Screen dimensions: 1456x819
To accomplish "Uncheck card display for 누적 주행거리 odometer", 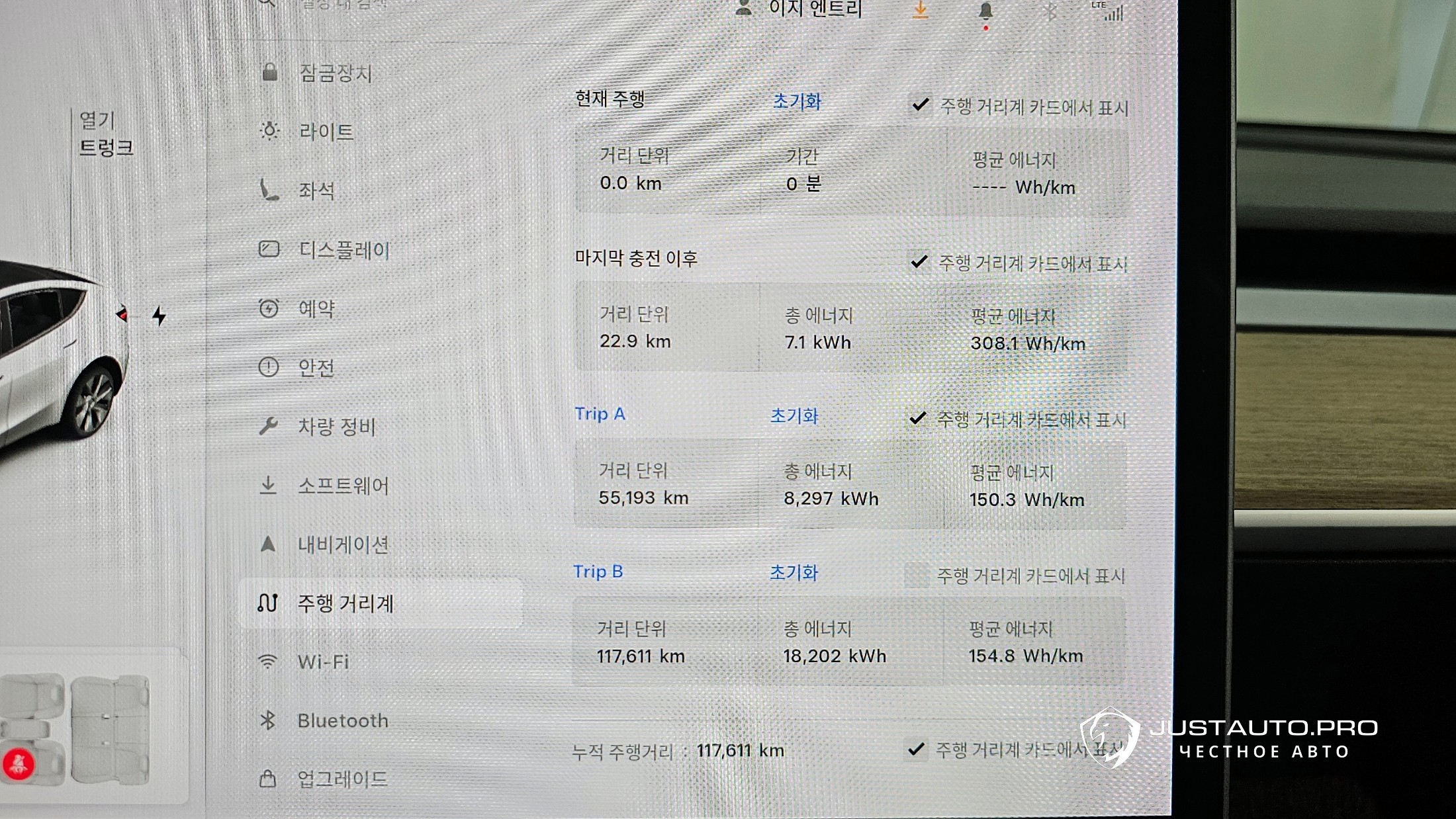I will click(x=916, y=750).
